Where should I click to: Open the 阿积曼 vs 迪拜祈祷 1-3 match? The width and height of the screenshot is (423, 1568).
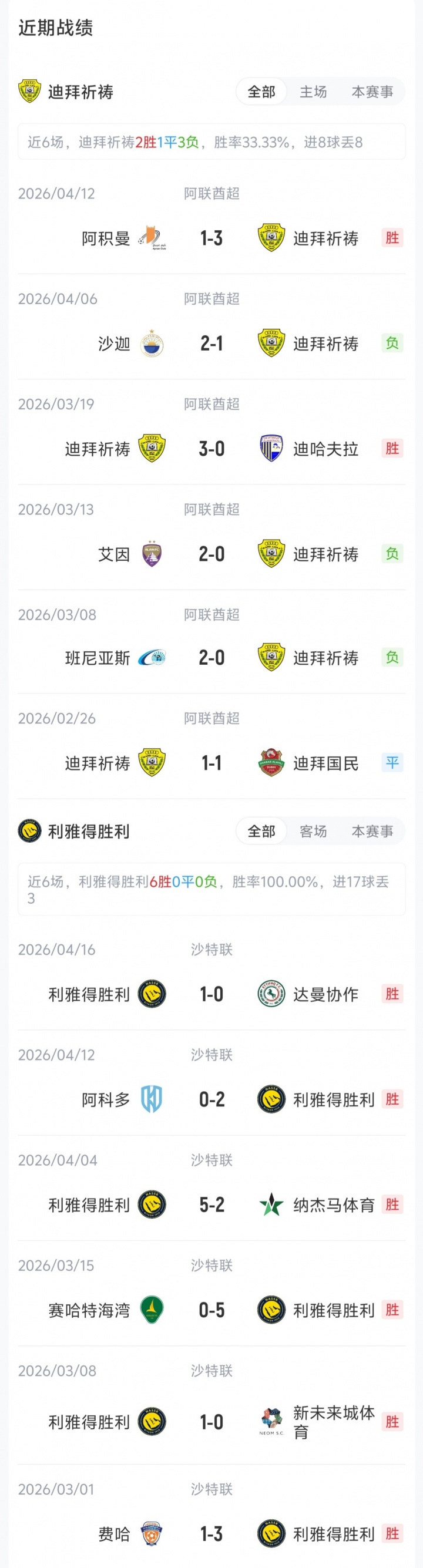[211, 238]
